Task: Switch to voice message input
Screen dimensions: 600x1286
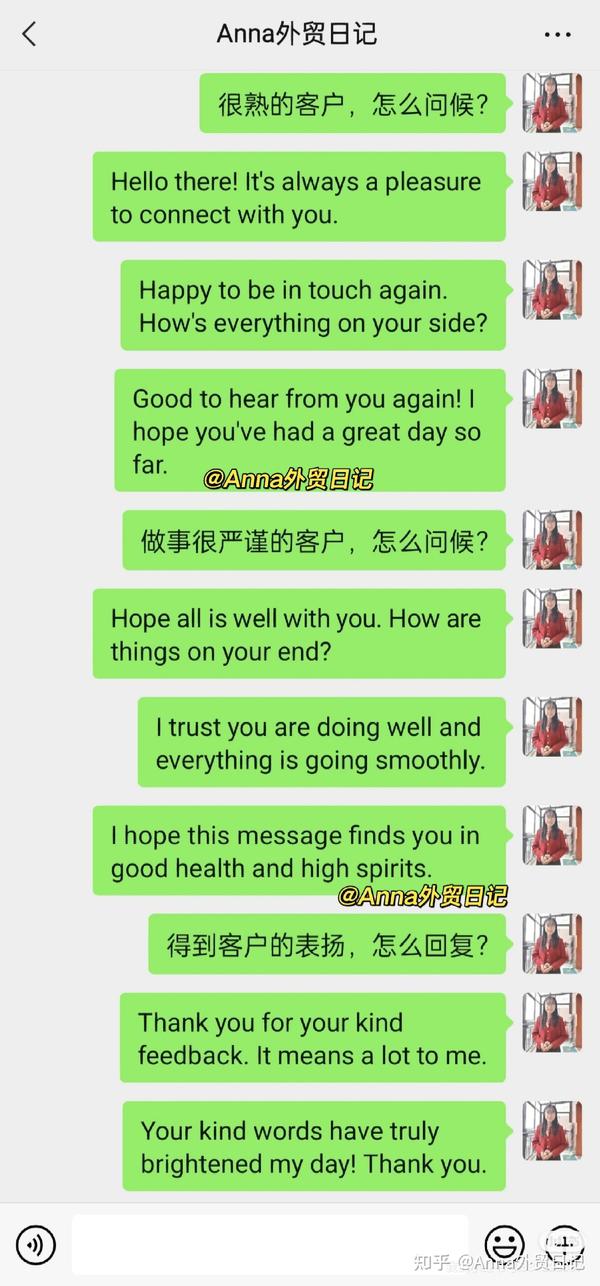Action: (36, 1245)
